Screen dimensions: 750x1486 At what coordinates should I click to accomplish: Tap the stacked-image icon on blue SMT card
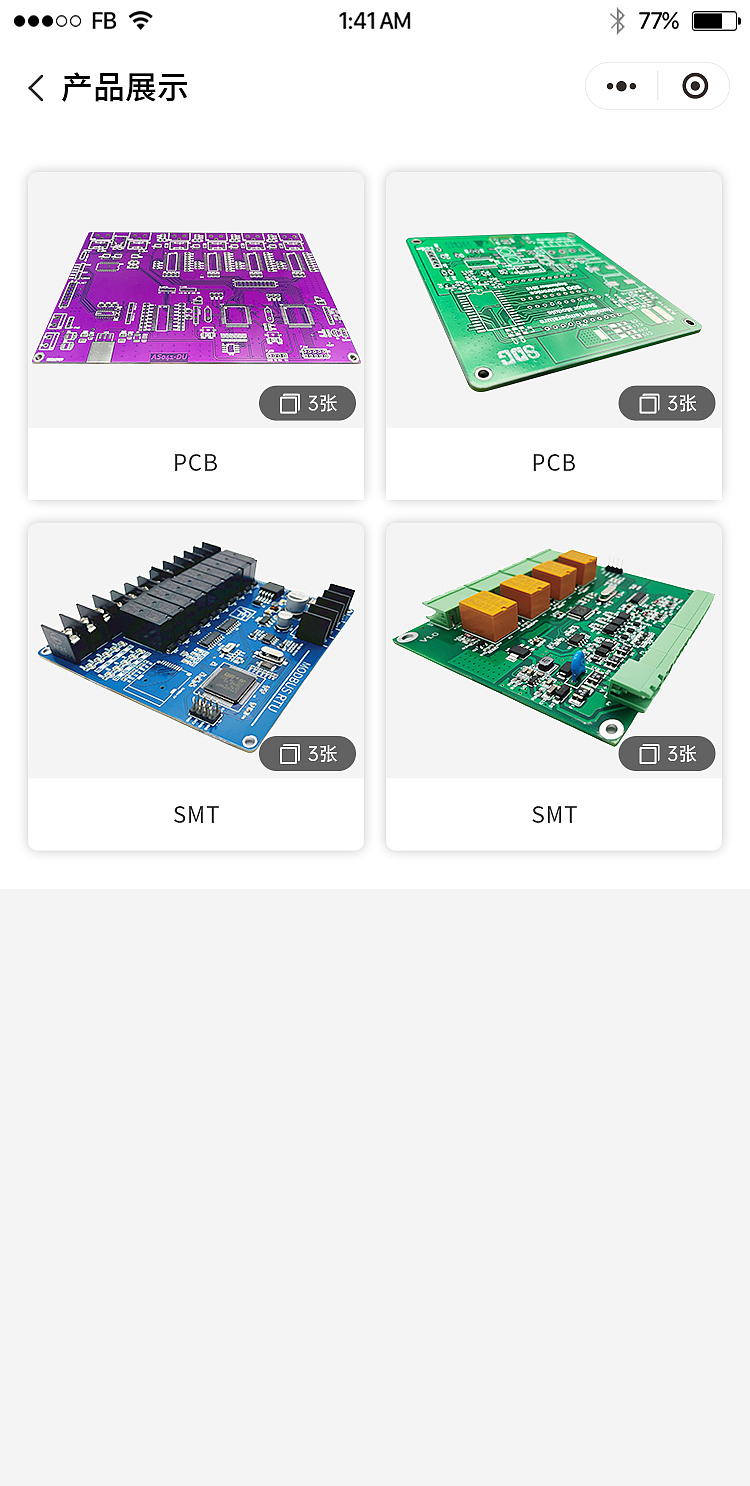point(290,754)
